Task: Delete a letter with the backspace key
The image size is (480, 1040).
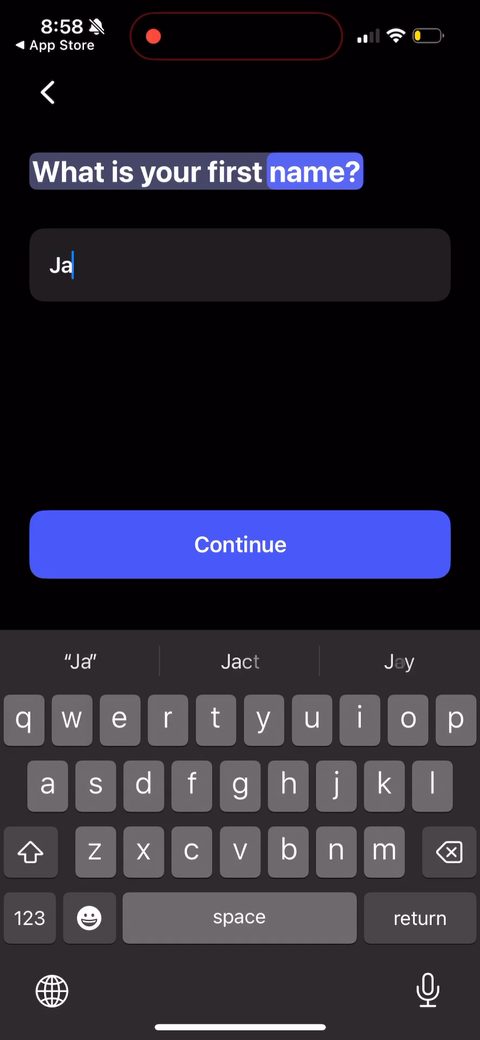Action: [449, 852]
